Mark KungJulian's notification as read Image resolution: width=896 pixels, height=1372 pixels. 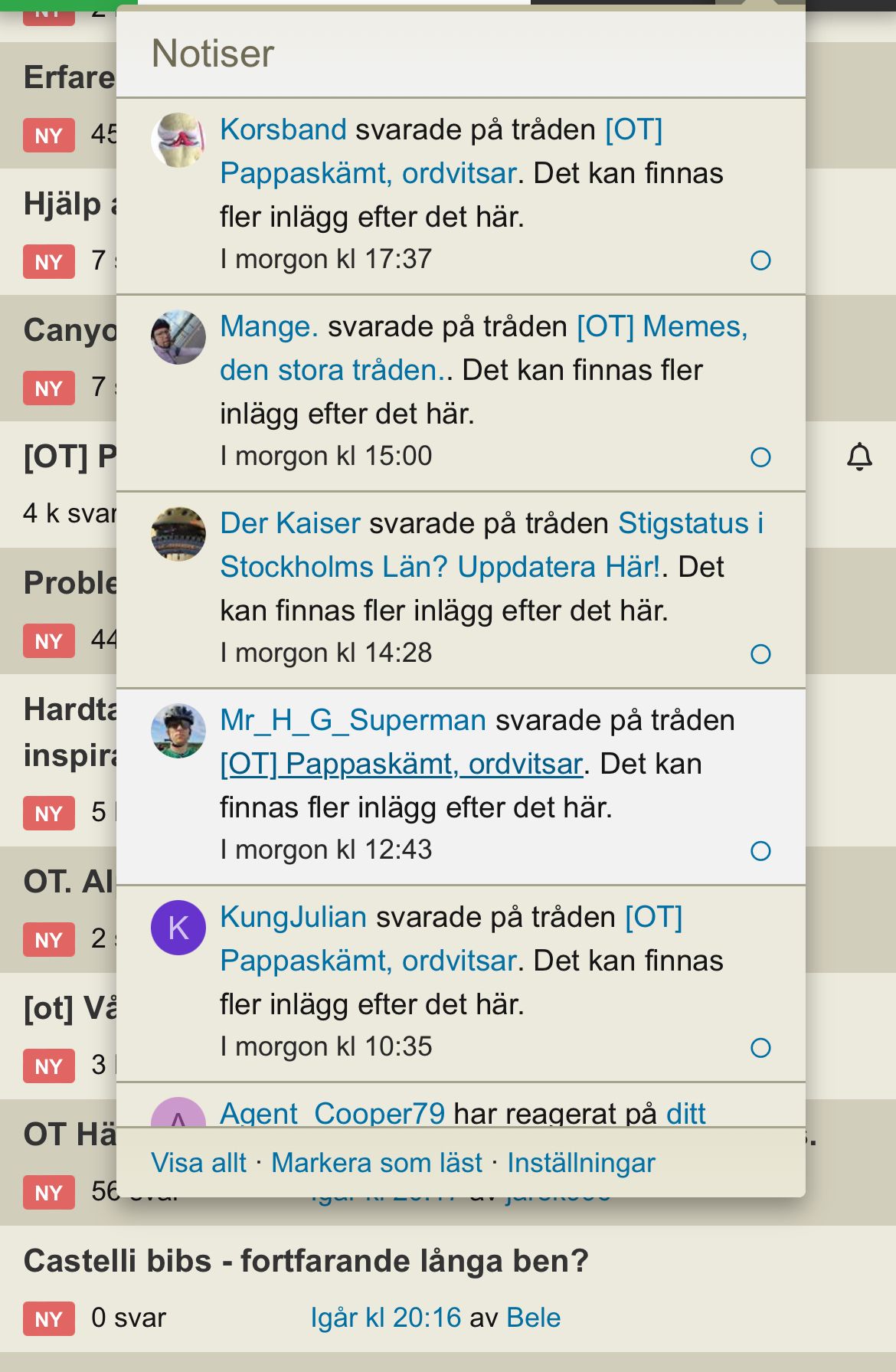click(x=760, y=1048)
